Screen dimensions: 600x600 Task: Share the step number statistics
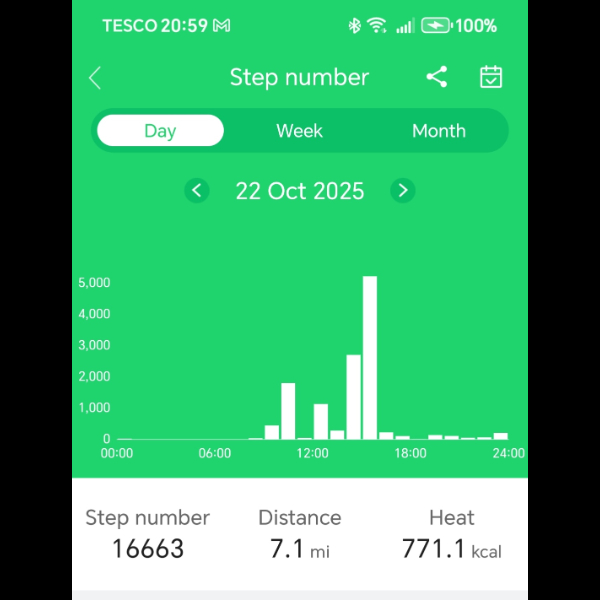tap(436, 77)
